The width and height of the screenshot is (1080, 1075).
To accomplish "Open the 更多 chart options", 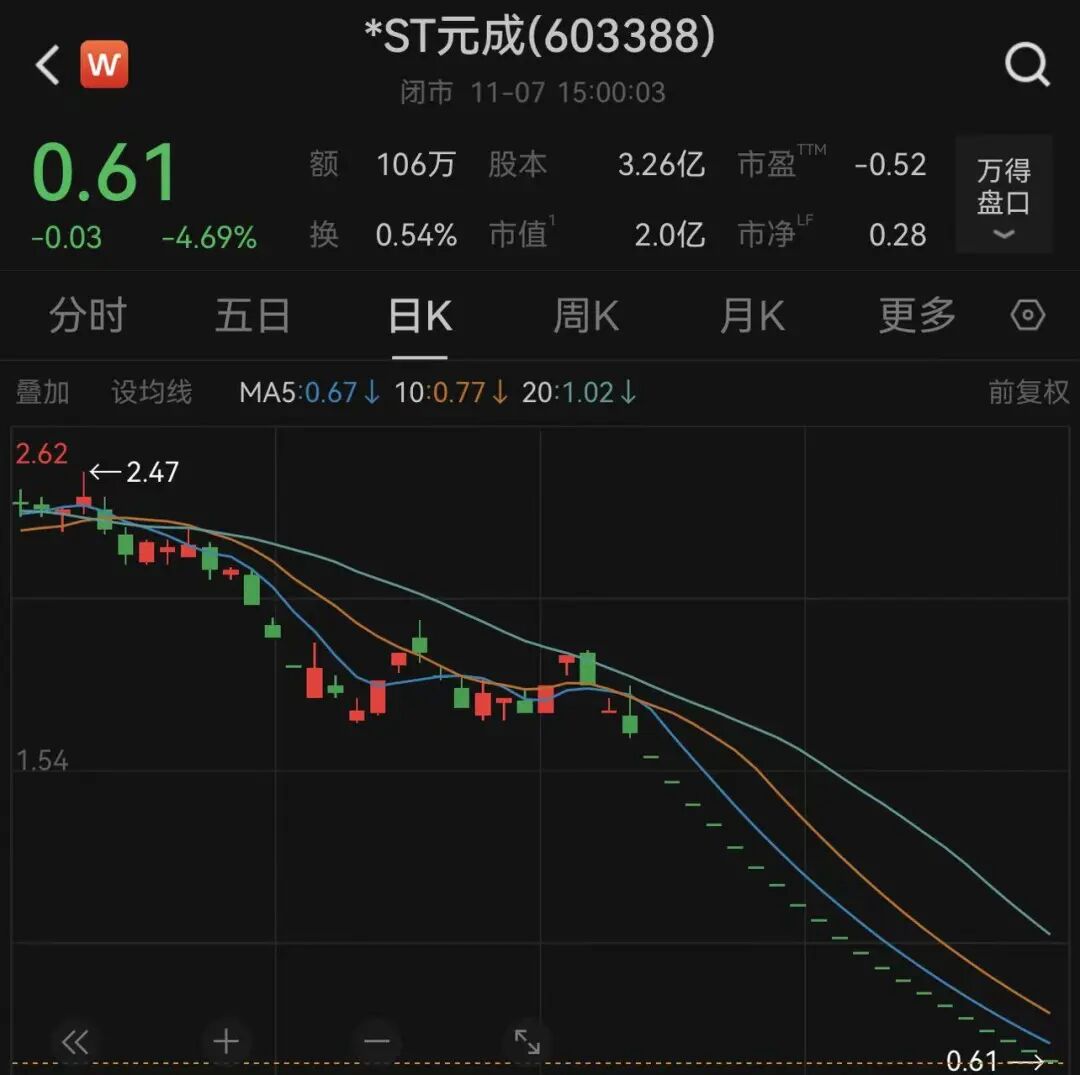I will tap(917, 316).
